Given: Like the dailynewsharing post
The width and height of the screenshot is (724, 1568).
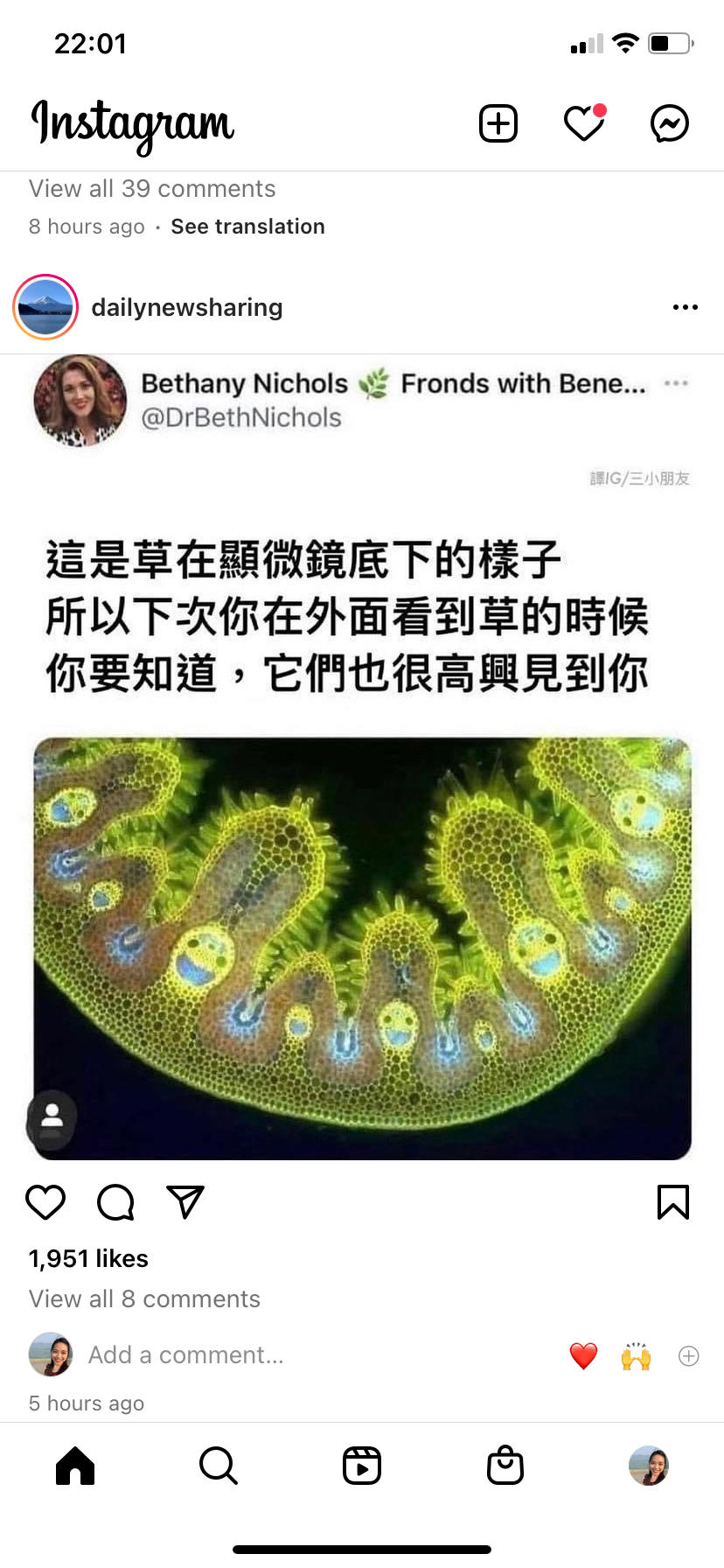Looking at the screenshot, I should tap(45, 1202).
